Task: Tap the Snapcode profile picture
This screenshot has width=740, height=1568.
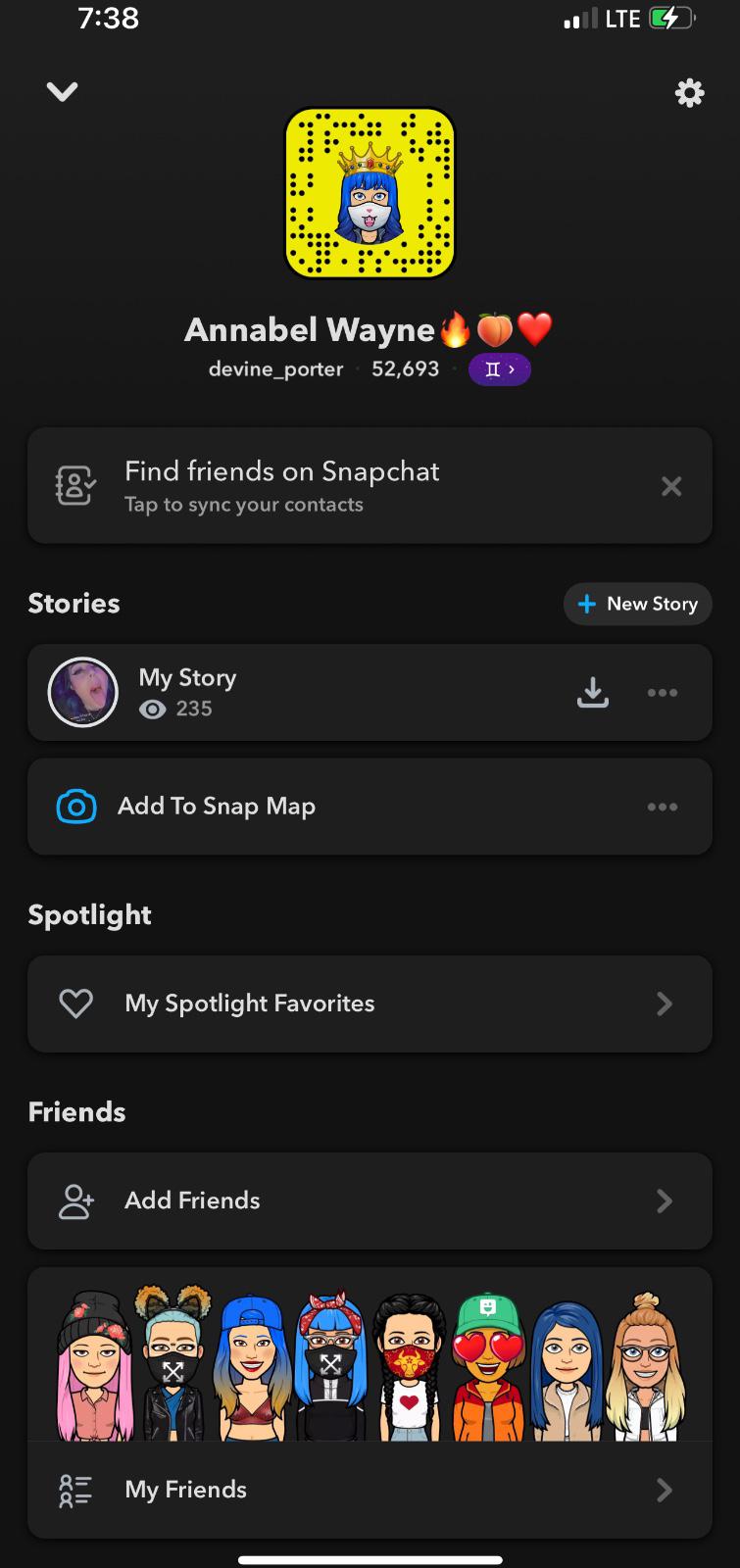Action: pyautogui.click(x=370, y=193)
